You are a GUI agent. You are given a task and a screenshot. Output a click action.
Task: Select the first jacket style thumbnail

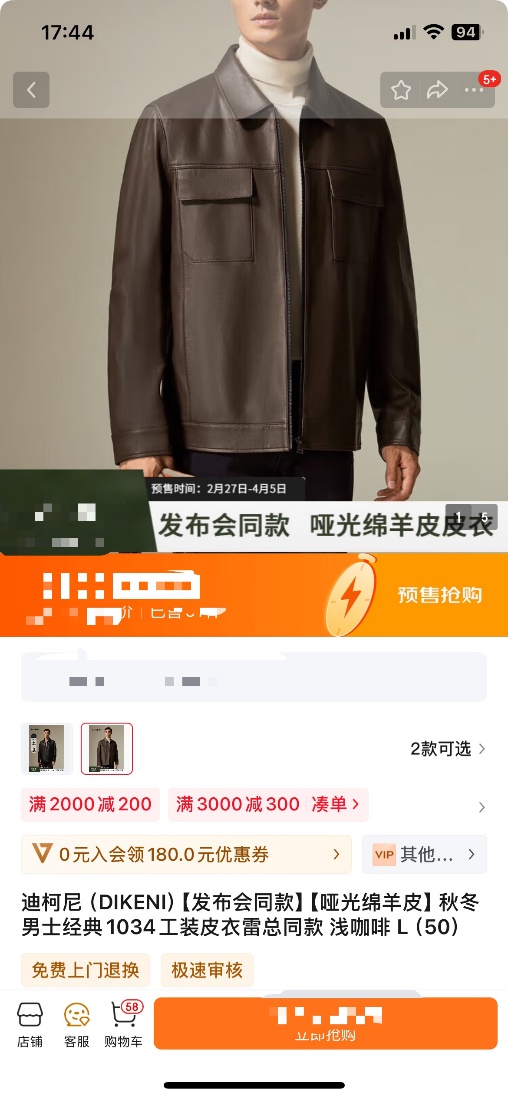pyautogui.click(x=47, y=749)
